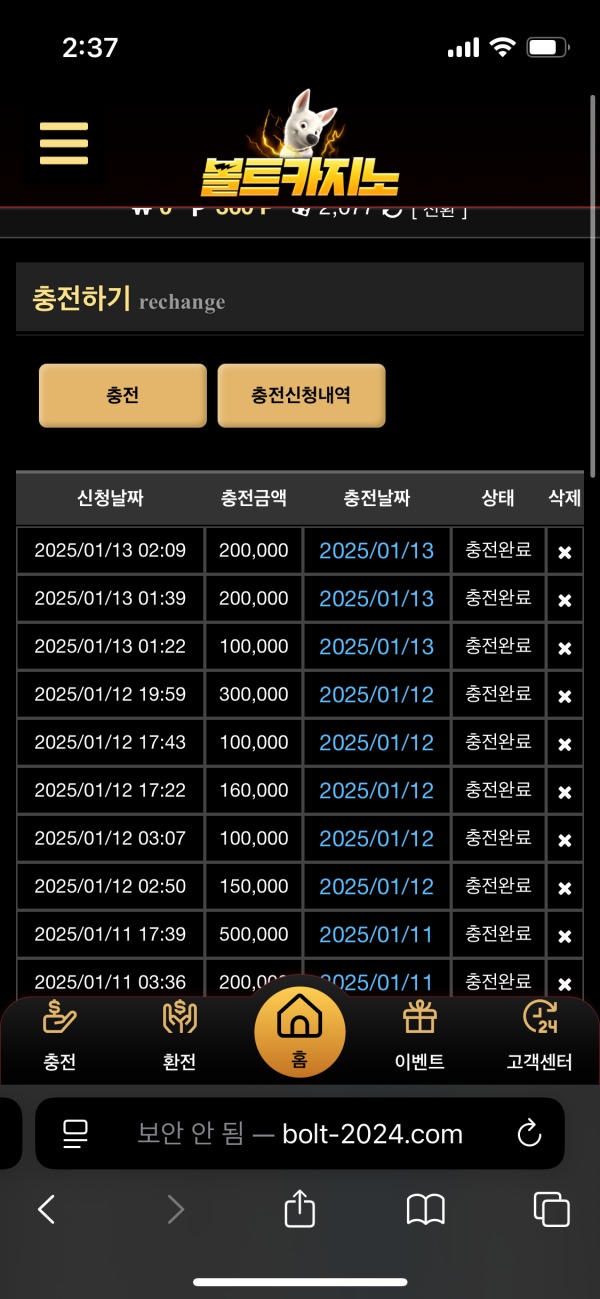This screenshot has width=600, height=1299.
Task: Delete the 2025/01/12 02:50 entry
Action: 565,888
